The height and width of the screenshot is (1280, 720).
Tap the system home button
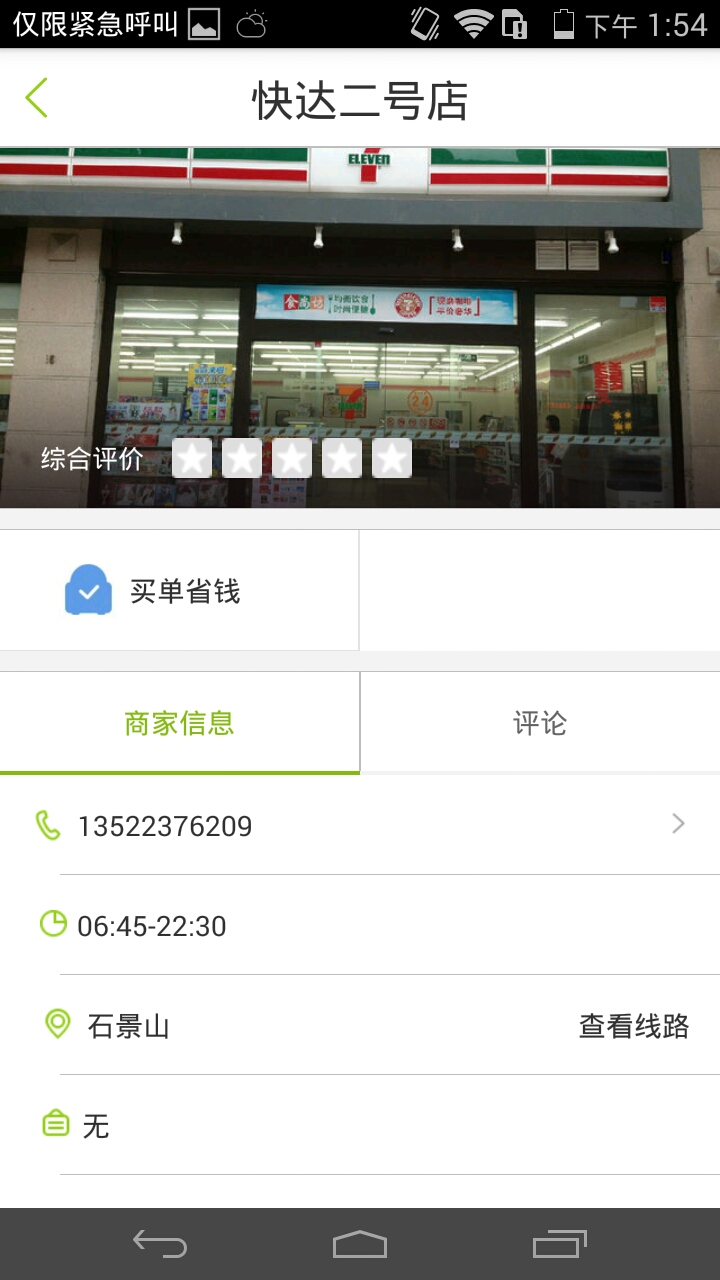(x=360, y=1244)
